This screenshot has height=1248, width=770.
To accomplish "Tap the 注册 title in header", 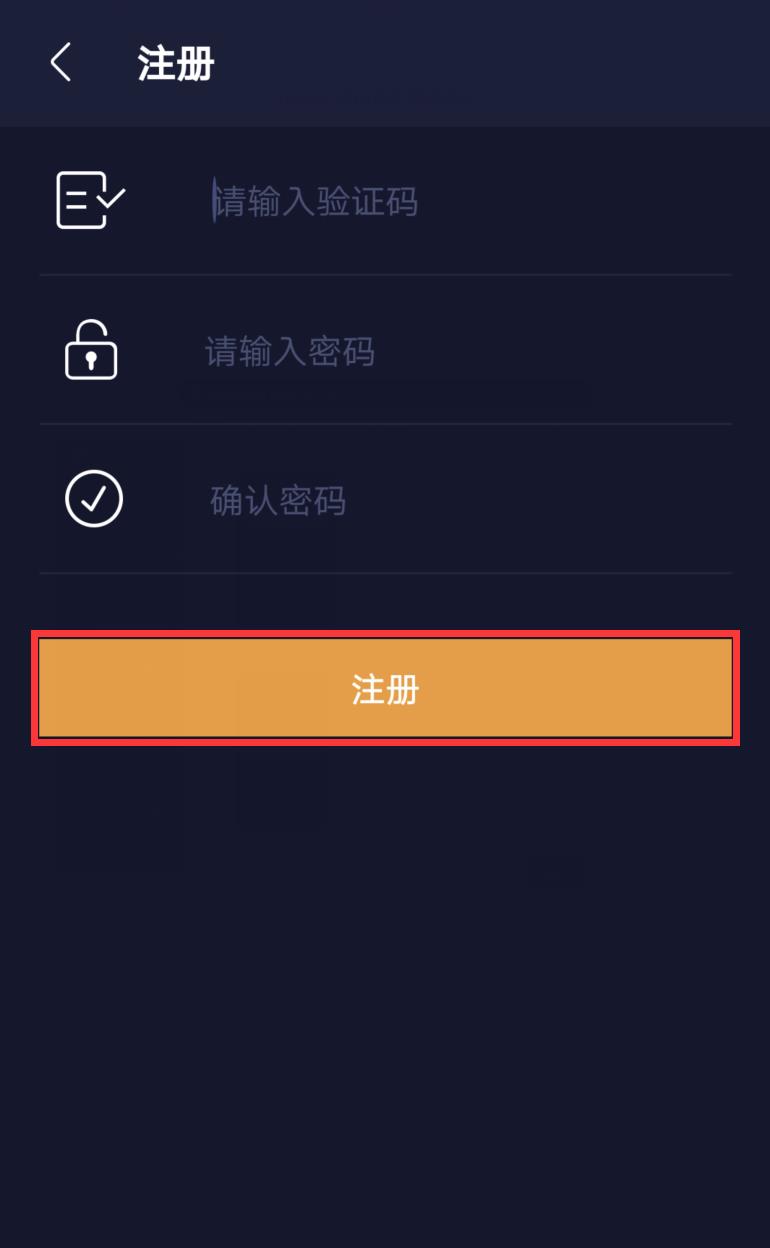I will [x=176, y=61].
